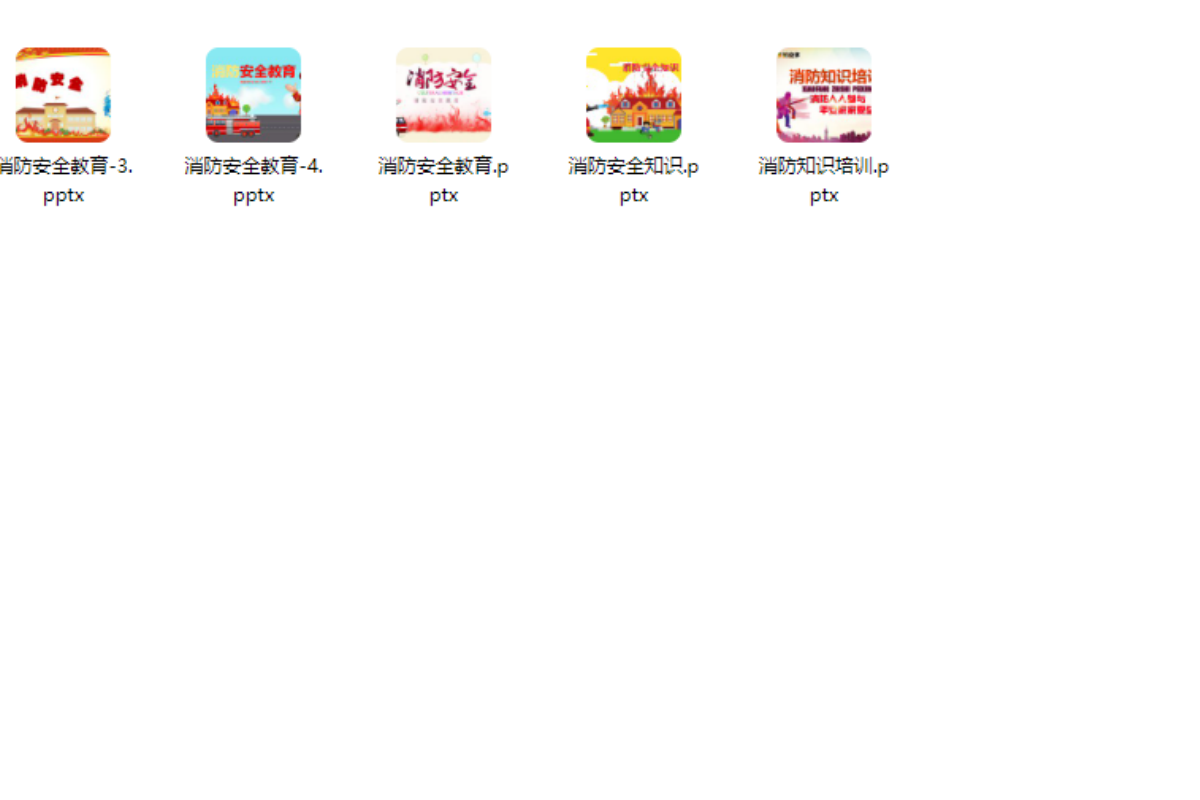
Task: Open the file 消防安全教育-3.pptx
Action: point(63,95)
